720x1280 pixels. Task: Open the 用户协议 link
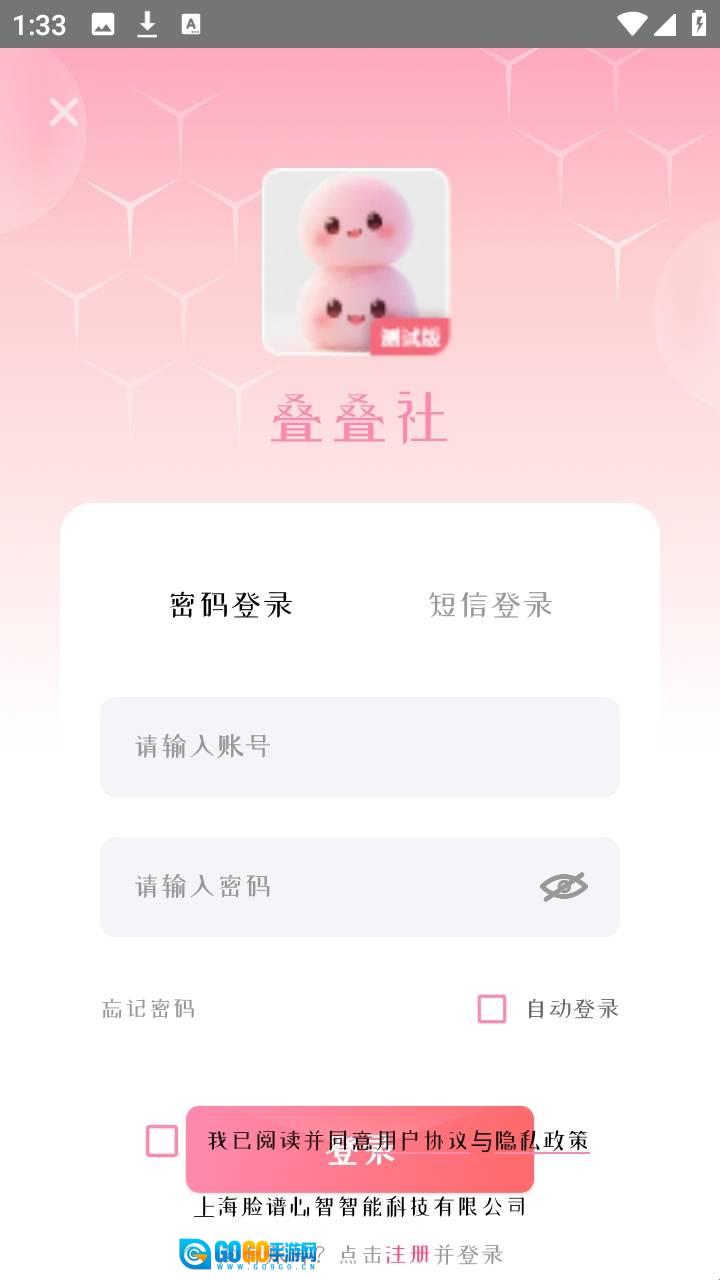(x=421, y=1141)
